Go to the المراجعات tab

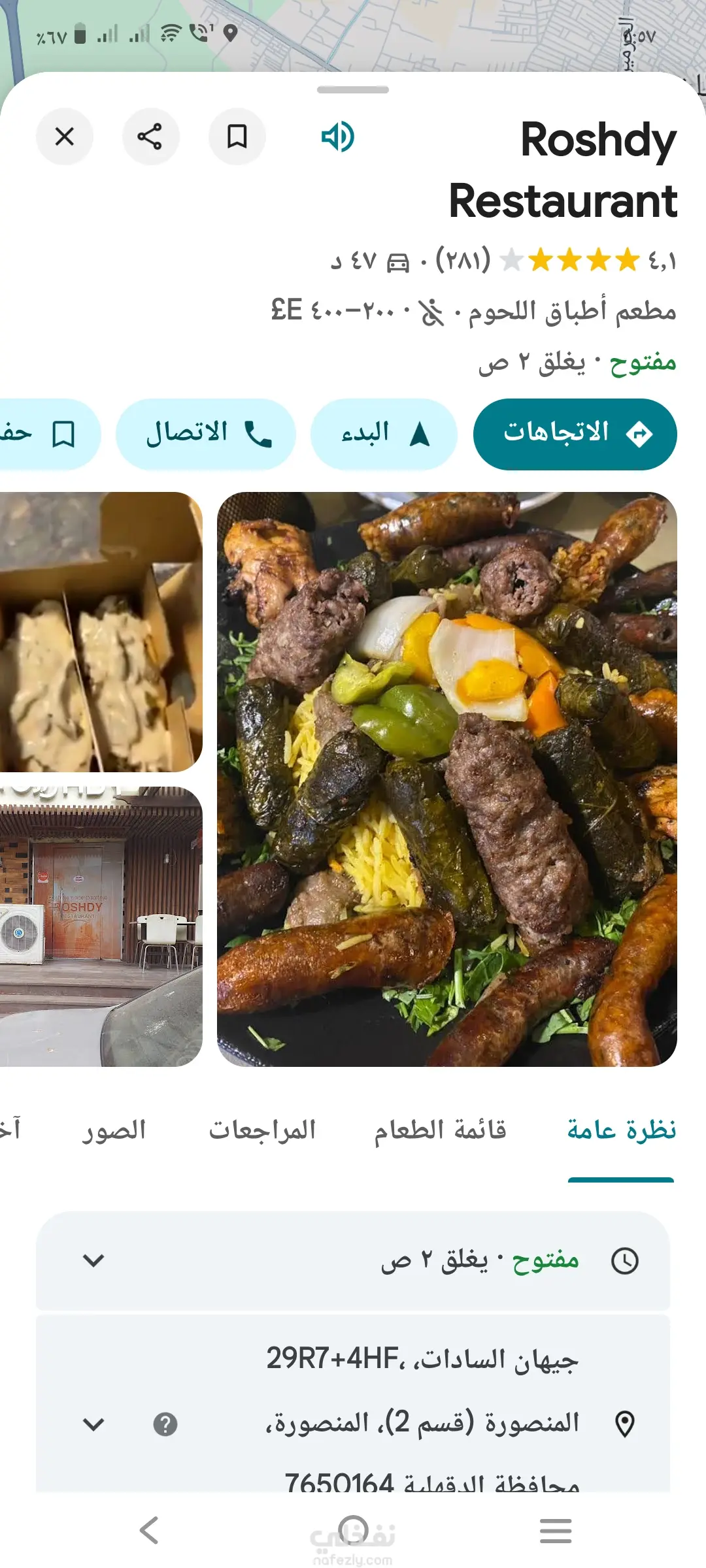262,1130
